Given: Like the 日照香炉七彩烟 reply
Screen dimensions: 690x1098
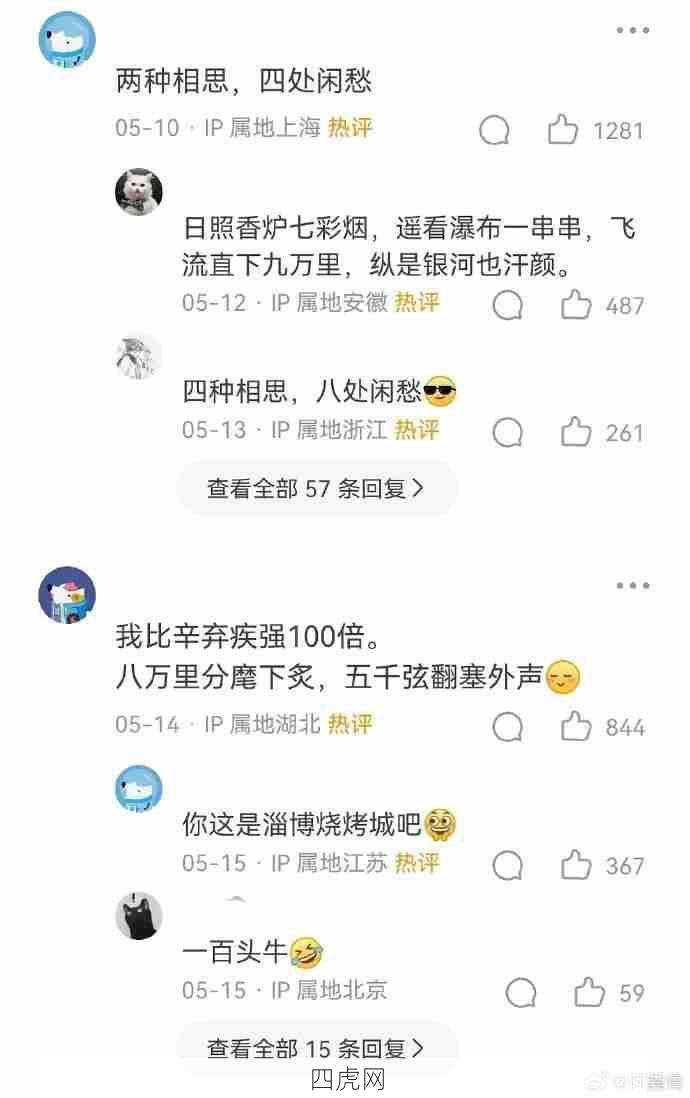Looking at the screenshot, I should click(576, 304).
